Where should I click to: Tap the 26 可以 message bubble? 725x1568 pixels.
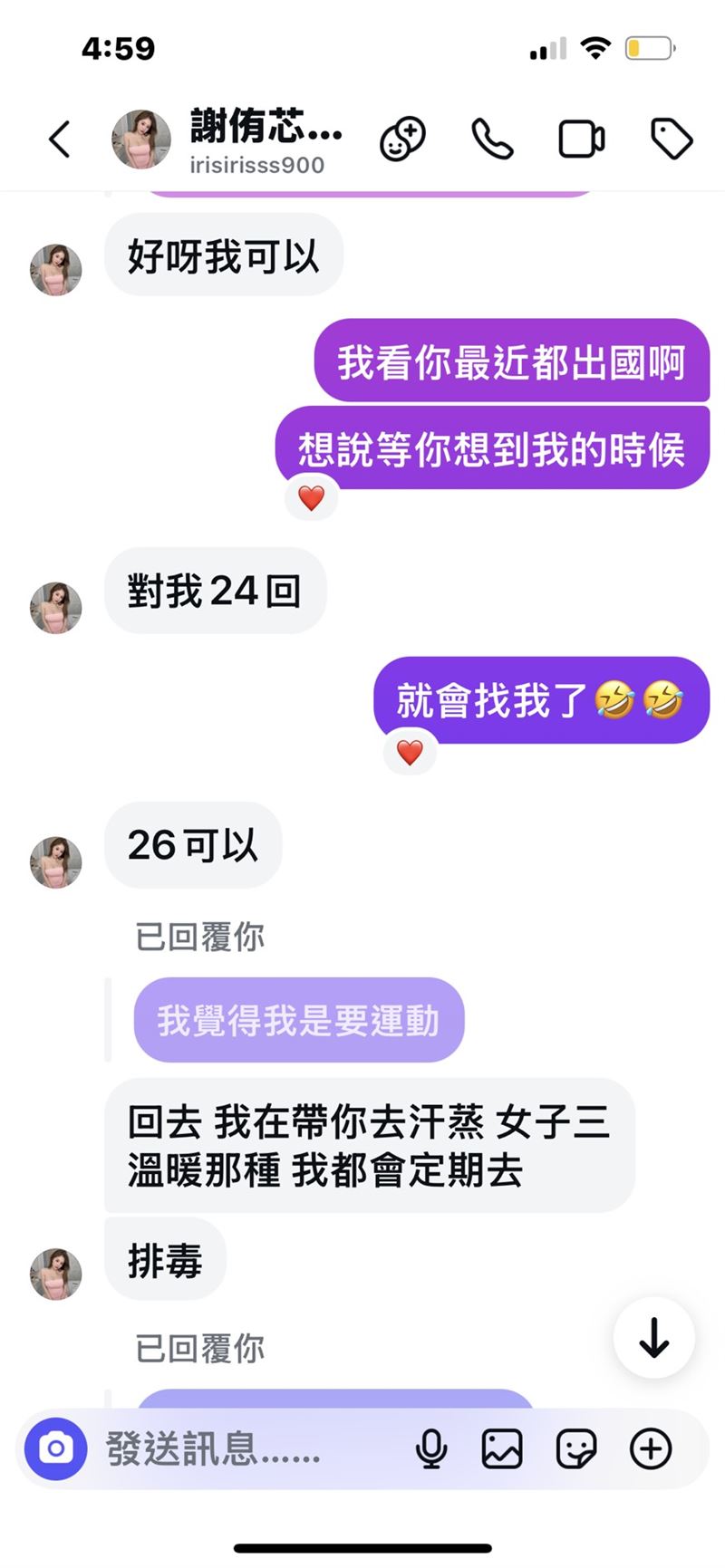pos(192,845)
